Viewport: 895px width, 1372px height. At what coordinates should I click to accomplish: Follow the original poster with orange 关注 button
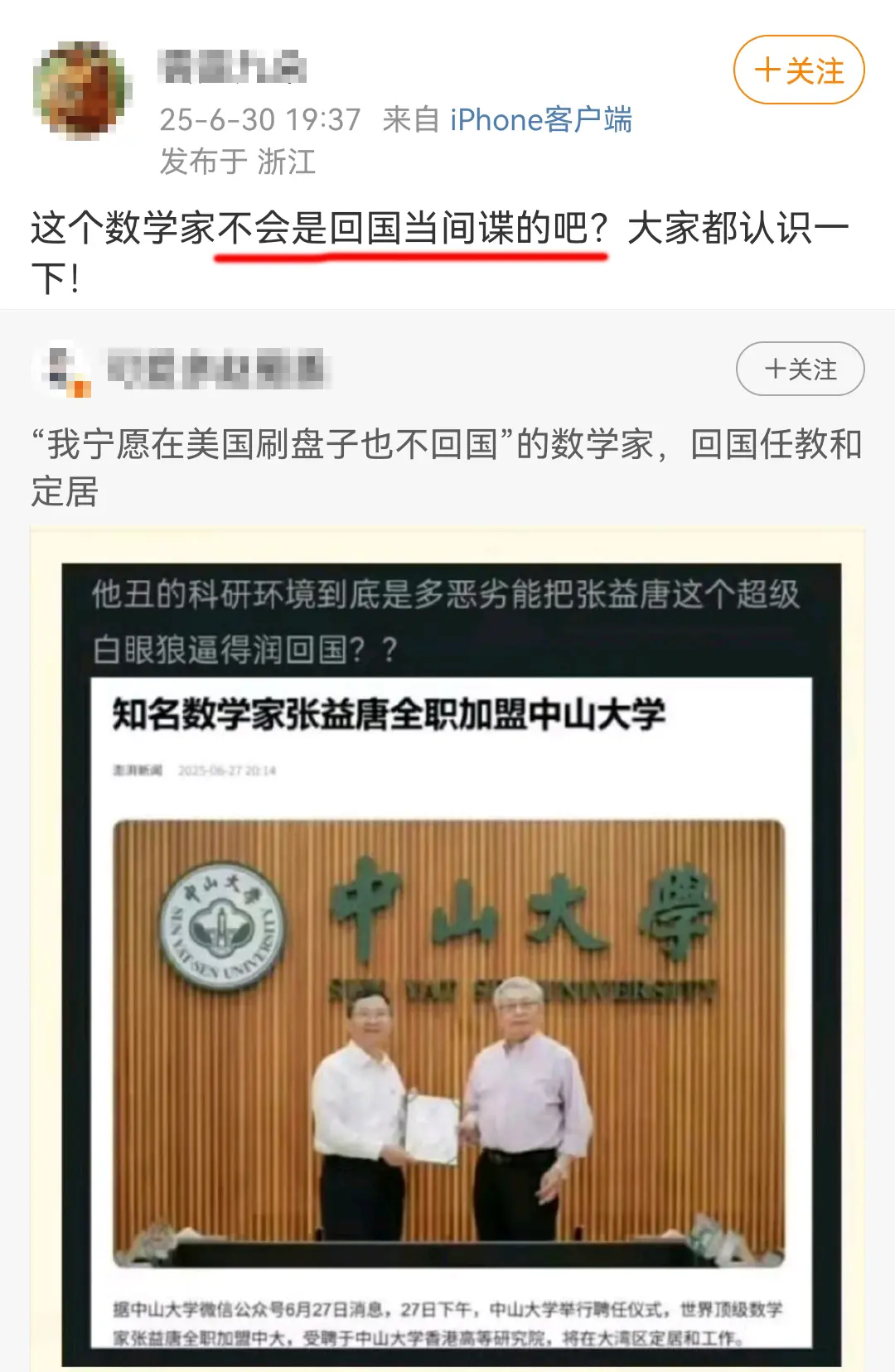[x=798, y=70]
